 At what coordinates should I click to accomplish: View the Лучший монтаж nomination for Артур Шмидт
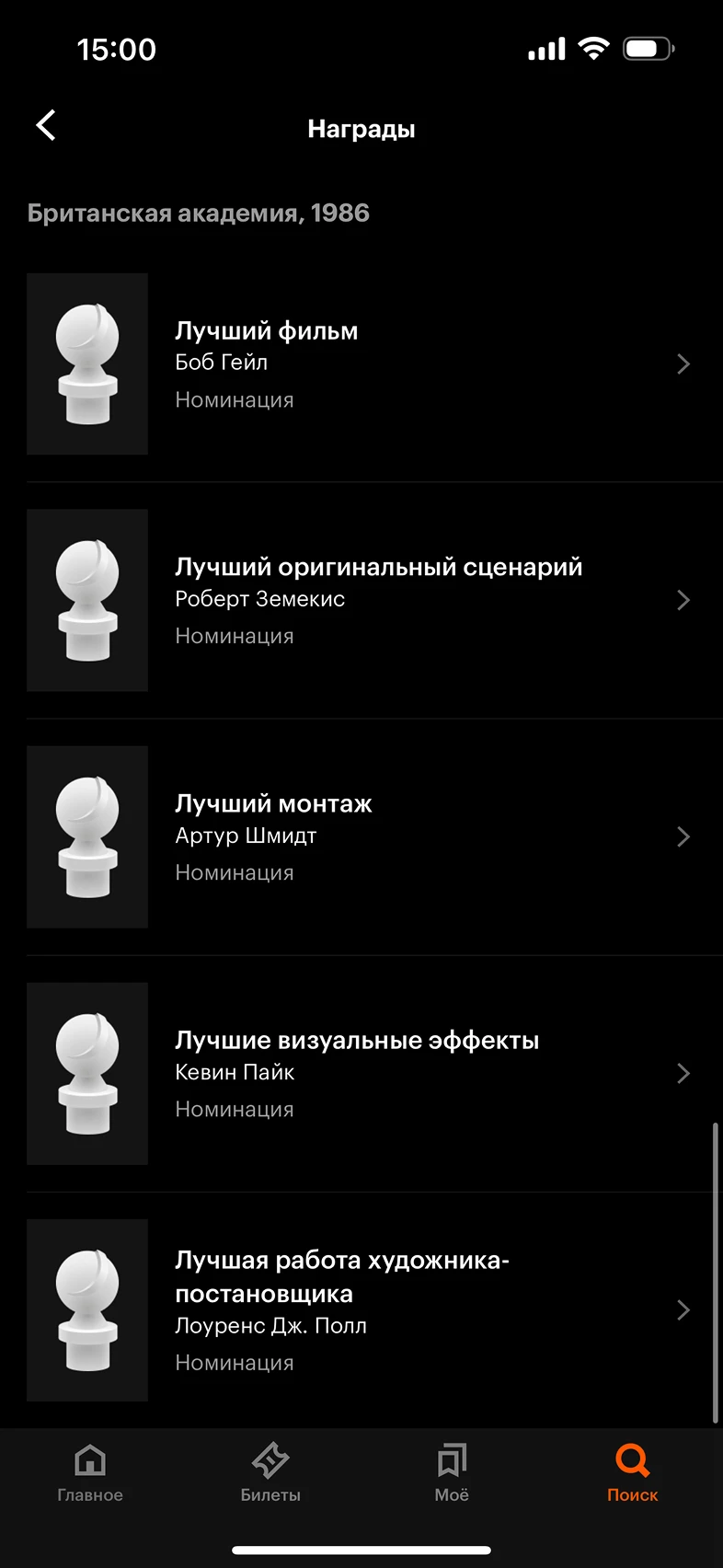368,836
